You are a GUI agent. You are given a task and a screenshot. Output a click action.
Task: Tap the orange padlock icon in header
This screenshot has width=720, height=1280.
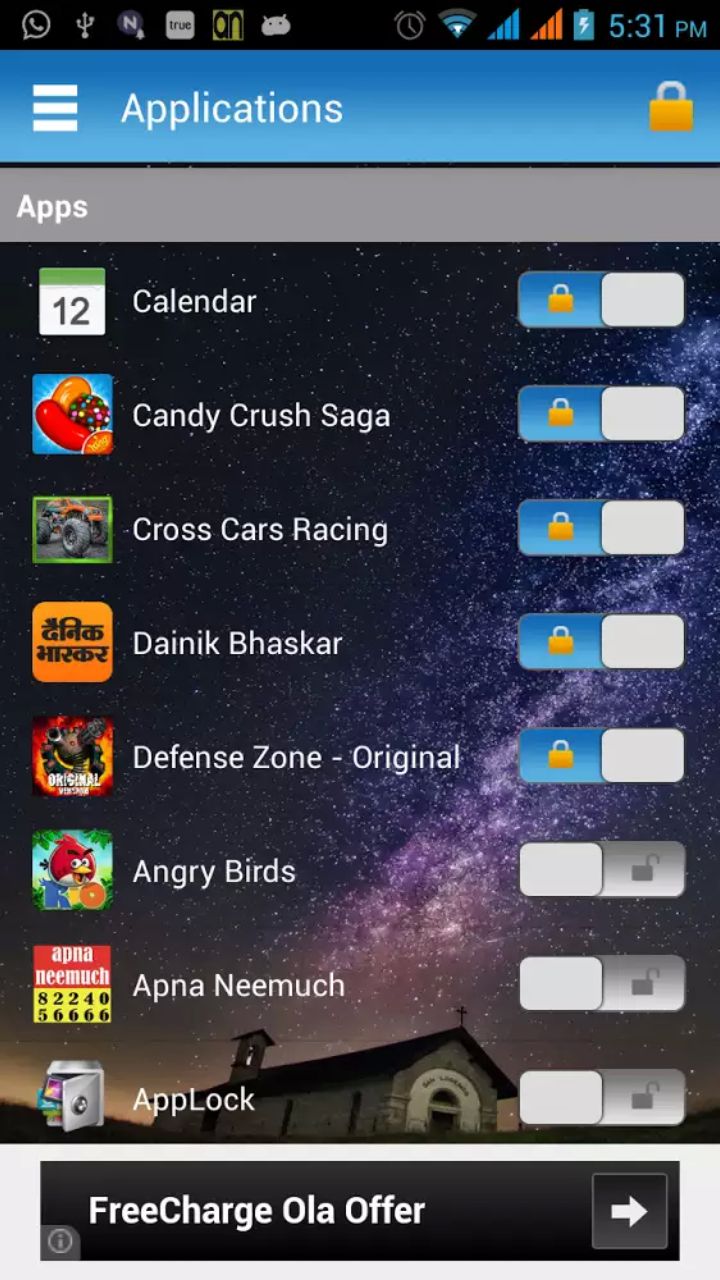670,107
